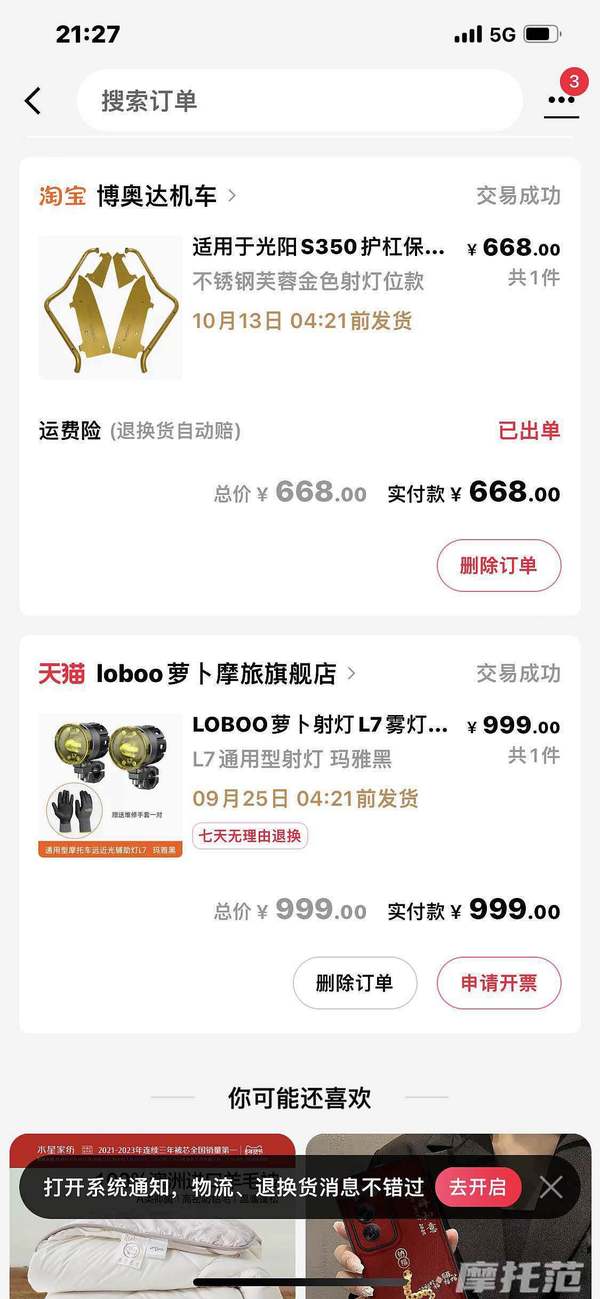The height and width of the screenshot is (1299, 600).
Task: Dismiss the notification prompt banner
Action: point(551,1187)
